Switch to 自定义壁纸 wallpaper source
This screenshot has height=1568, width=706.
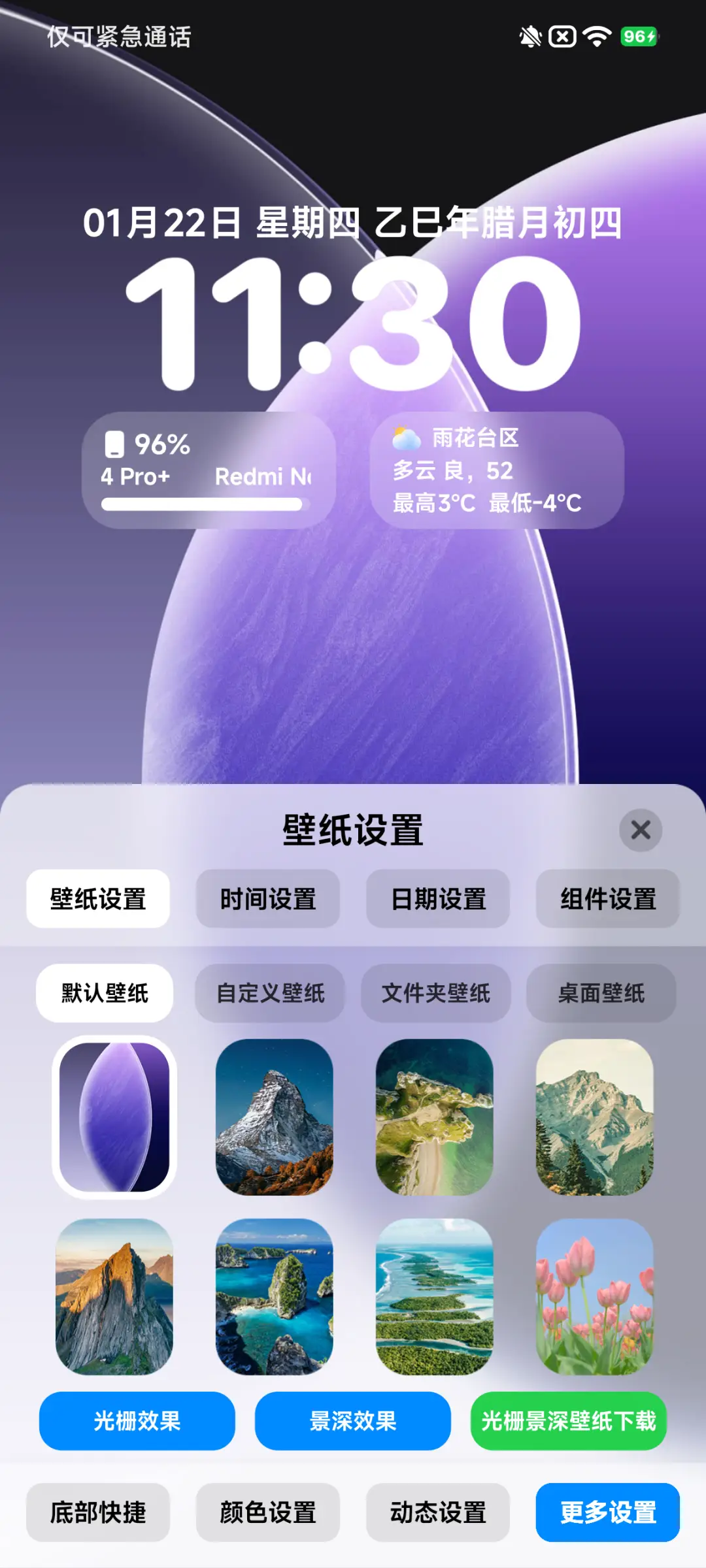click(270, 993)
